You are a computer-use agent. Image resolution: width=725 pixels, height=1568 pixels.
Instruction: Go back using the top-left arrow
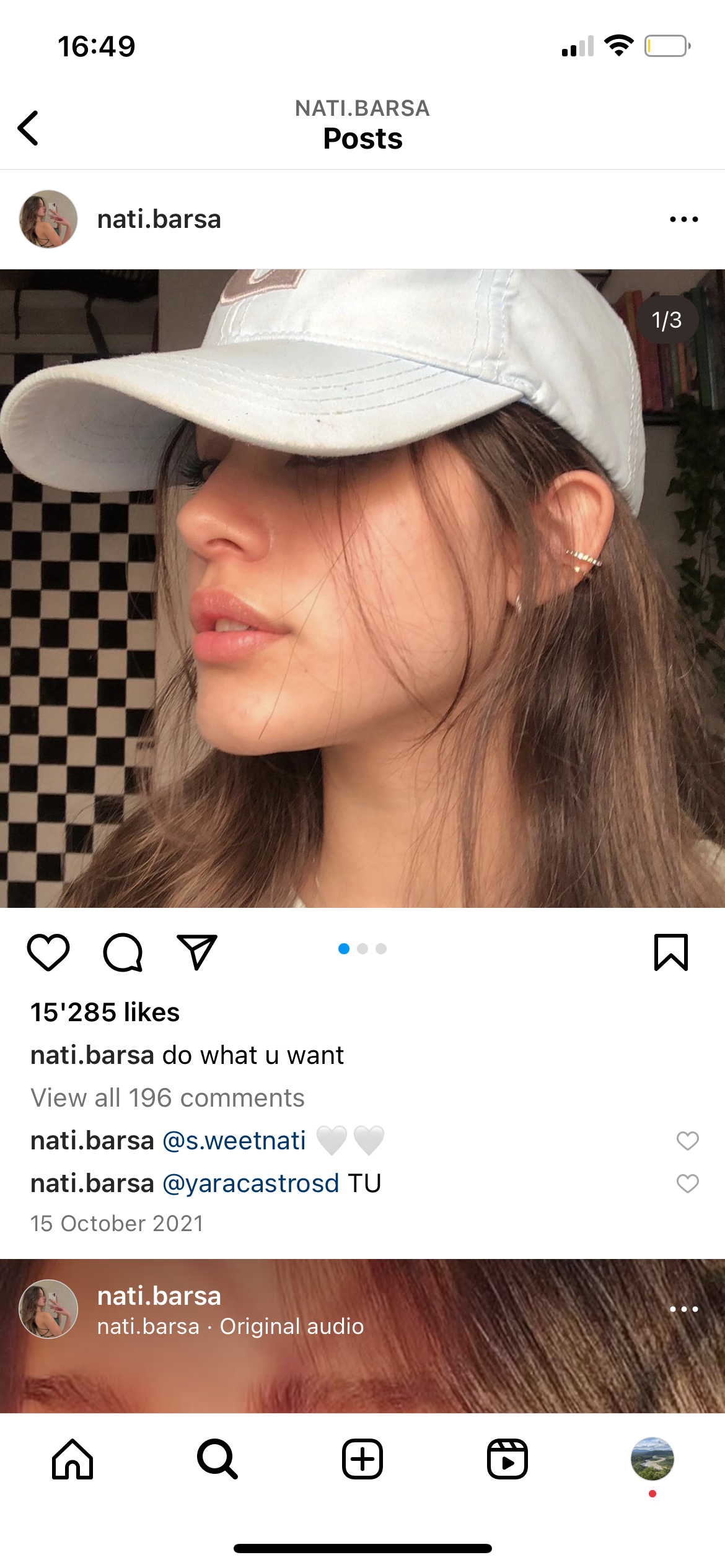(x=29, y=128)
